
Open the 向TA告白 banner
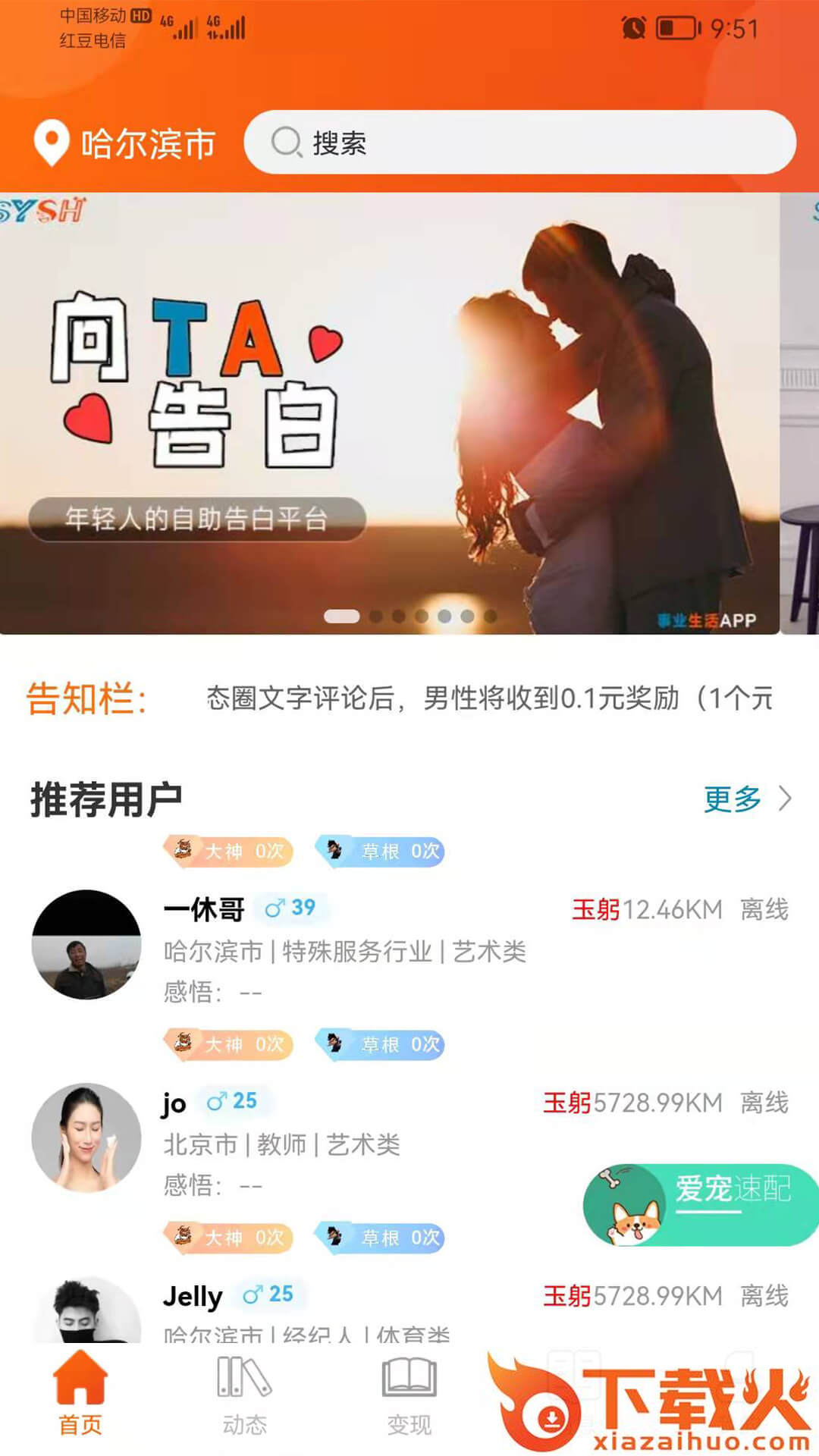tap(389, 413)
